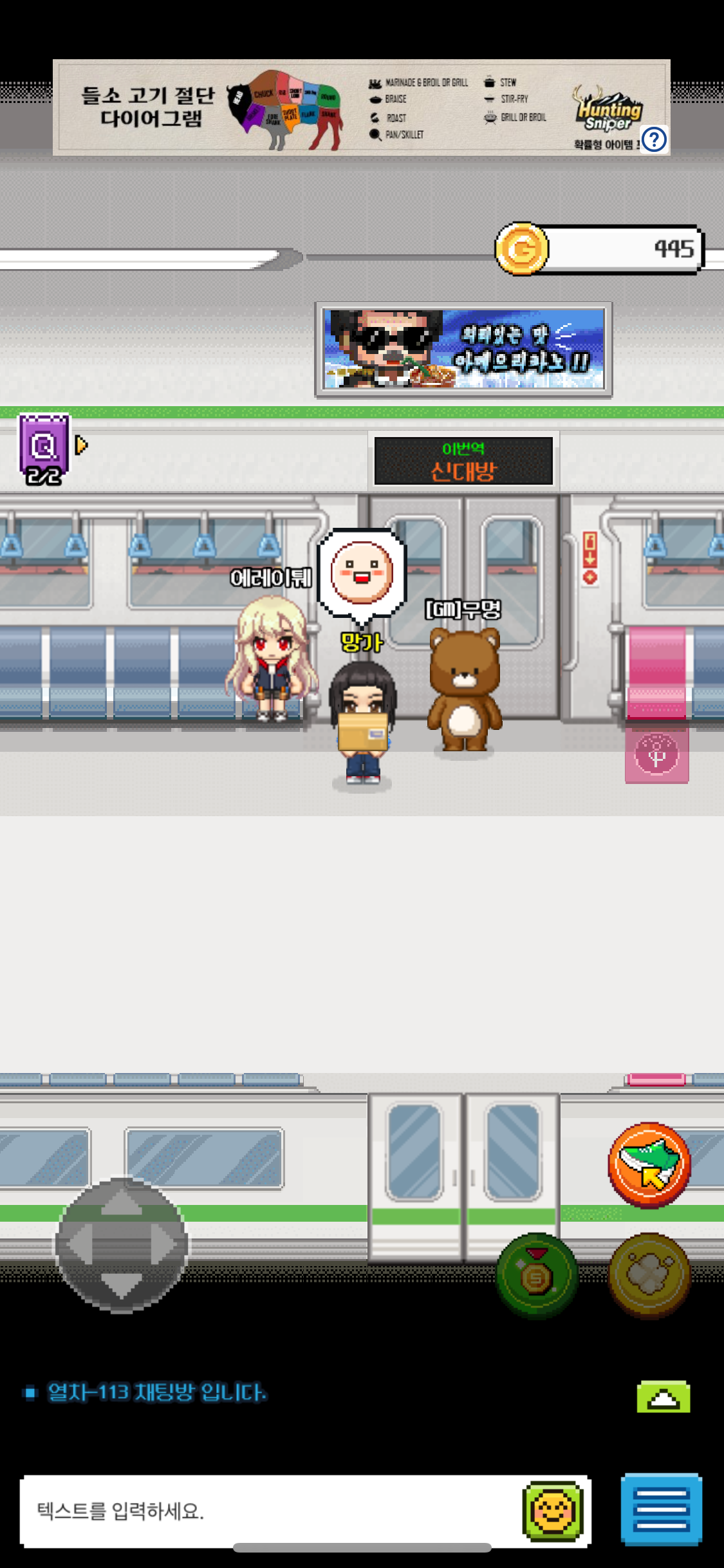724x1568 pixels.
Task: Open the Hunting Sniper ad banner
Action: (360, 107)
